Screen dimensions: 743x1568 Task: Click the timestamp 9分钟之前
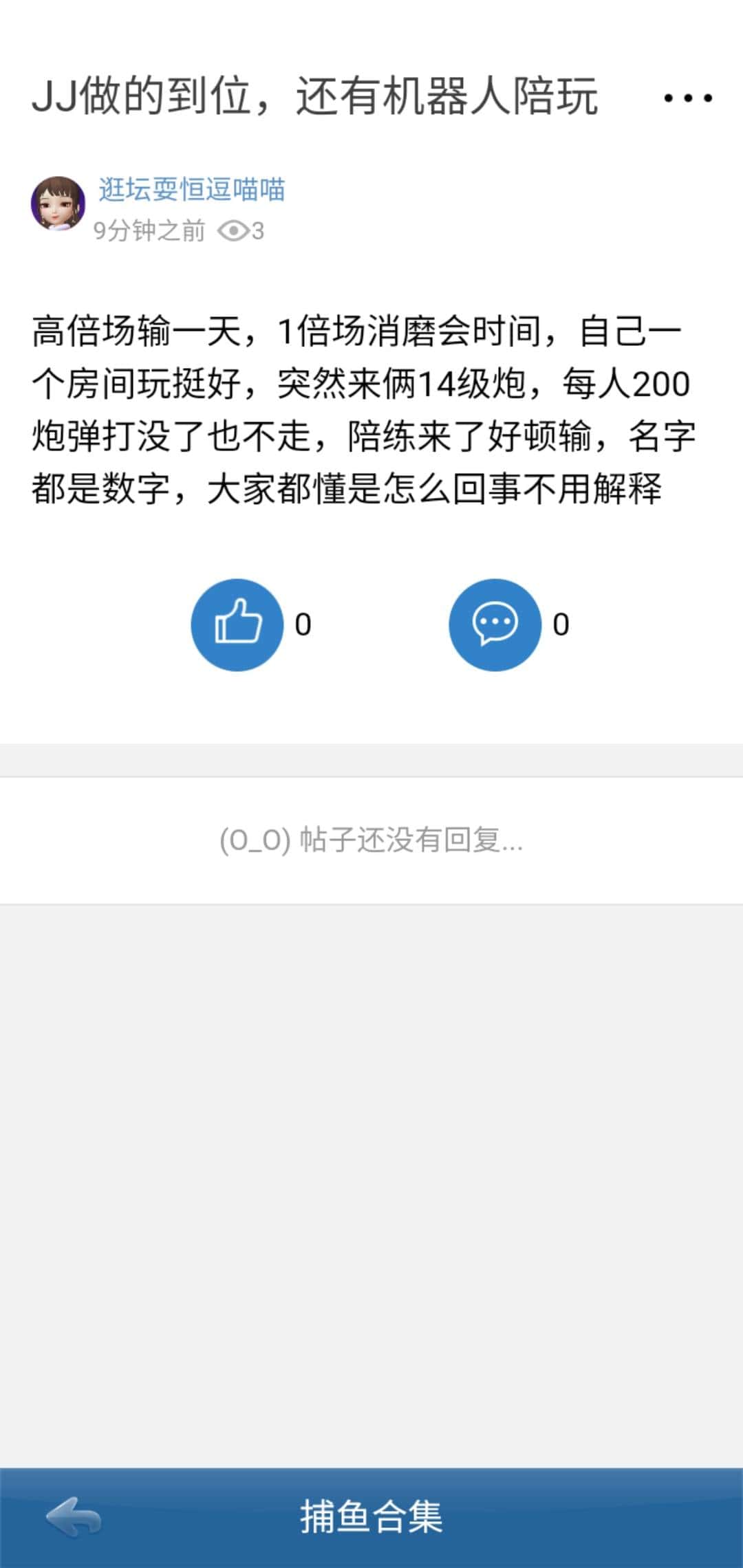coord(149,230)
